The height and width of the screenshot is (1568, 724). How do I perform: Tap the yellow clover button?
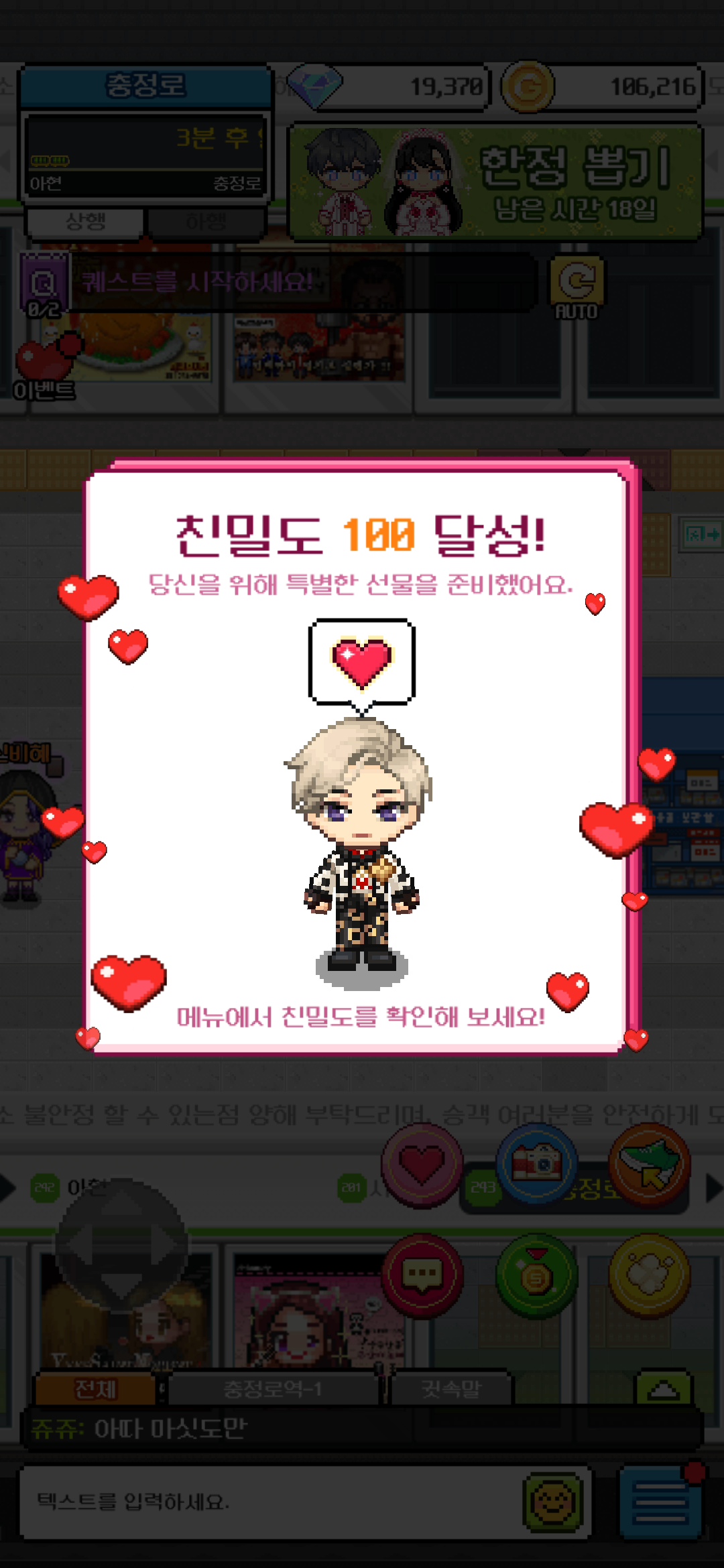click(650, 1275)
